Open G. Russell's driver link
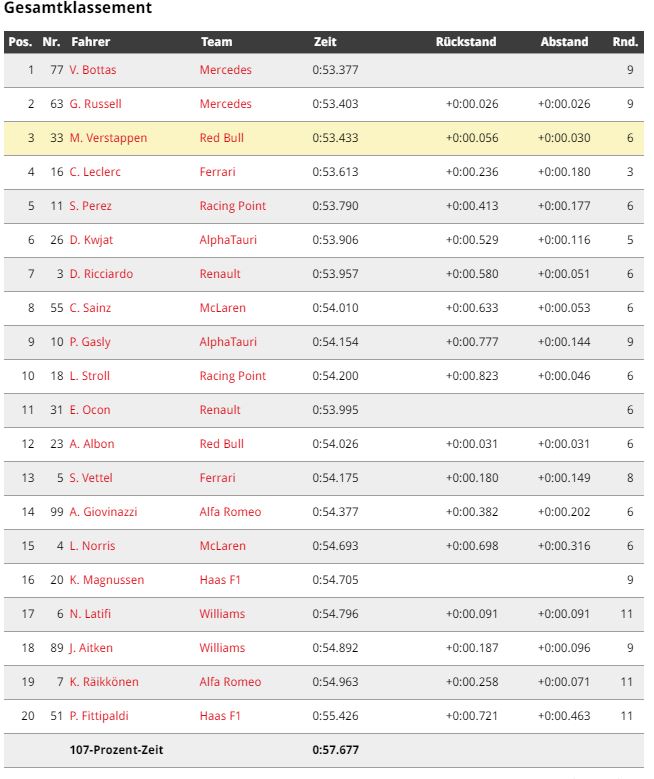Image resolution: width=654 pixels, height=779 pixels. [x=96, y=104]
